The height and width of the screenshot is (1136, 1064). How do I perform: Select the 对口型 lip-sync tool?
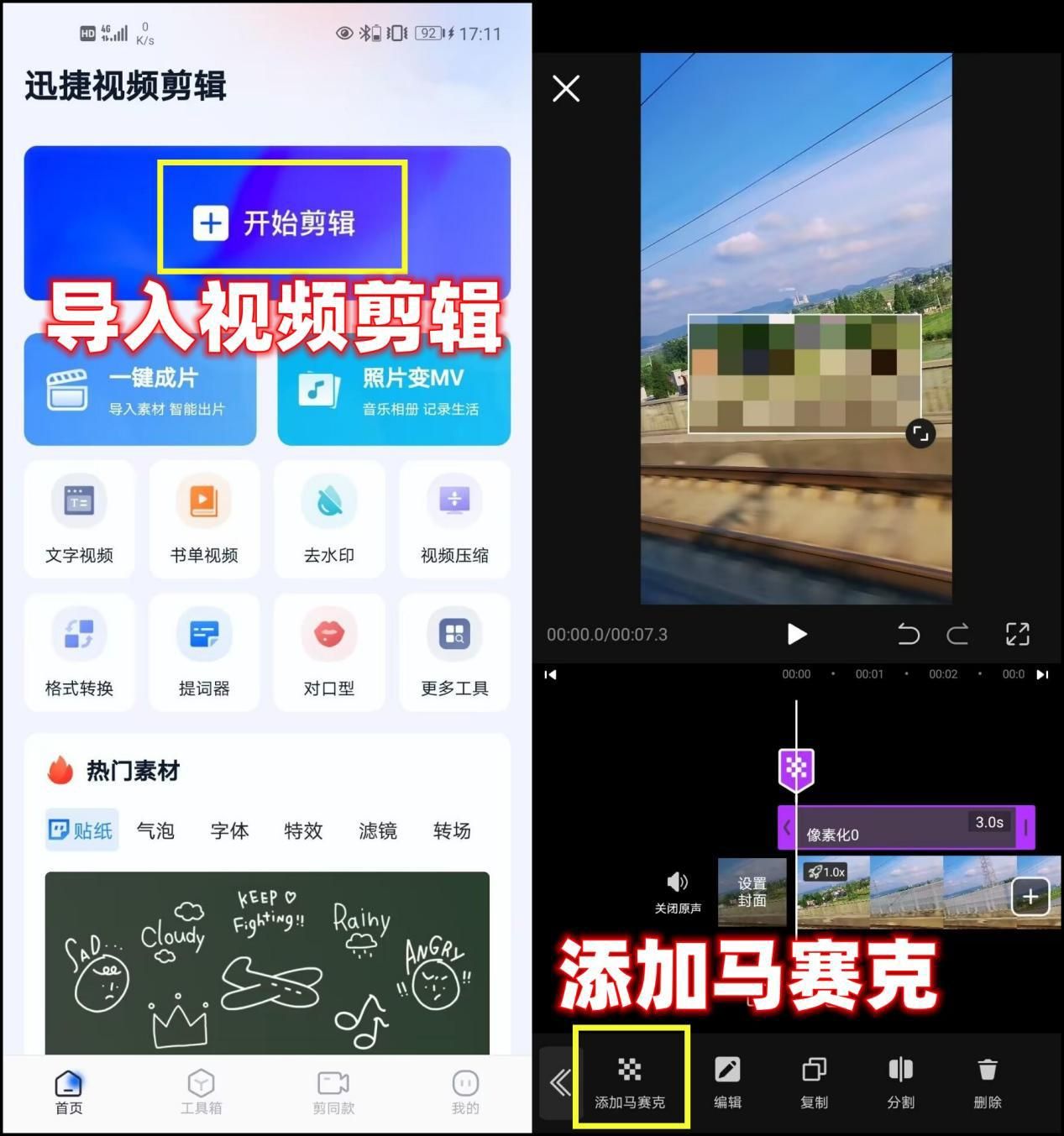tap(329, 653)
